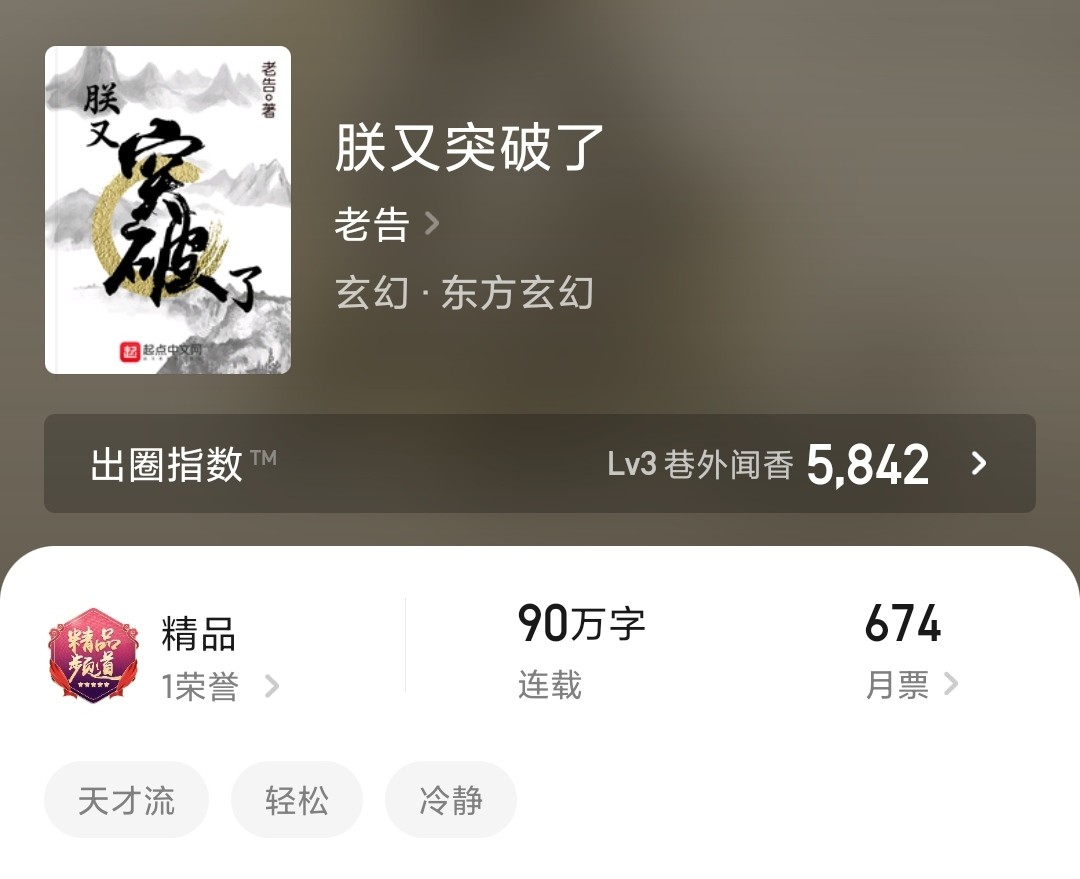Select the 轻松 tag chip

point(296,800)
